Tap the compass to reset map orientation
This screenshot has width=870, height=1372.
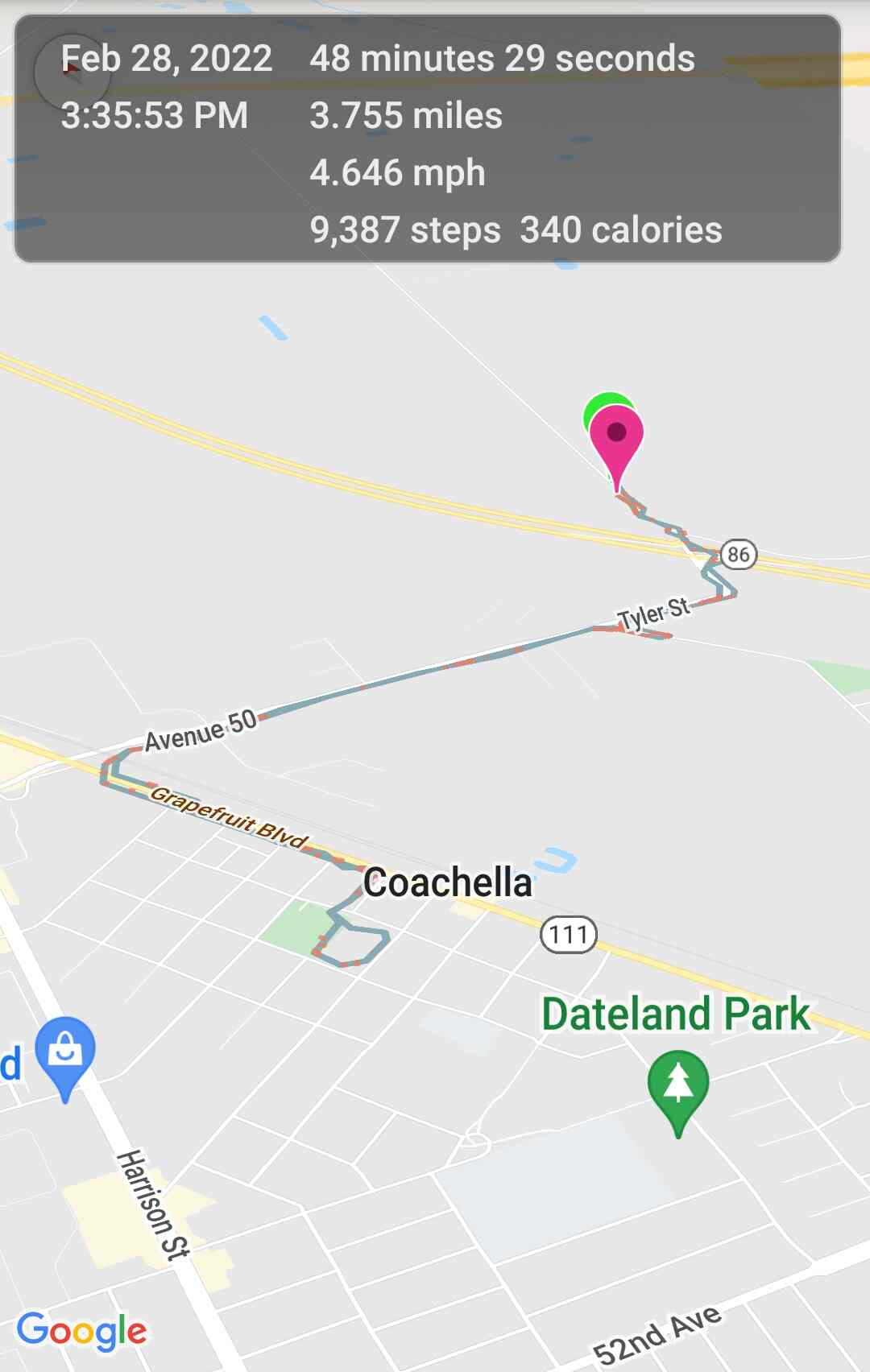pyautogui.click(x=71, y=72)
